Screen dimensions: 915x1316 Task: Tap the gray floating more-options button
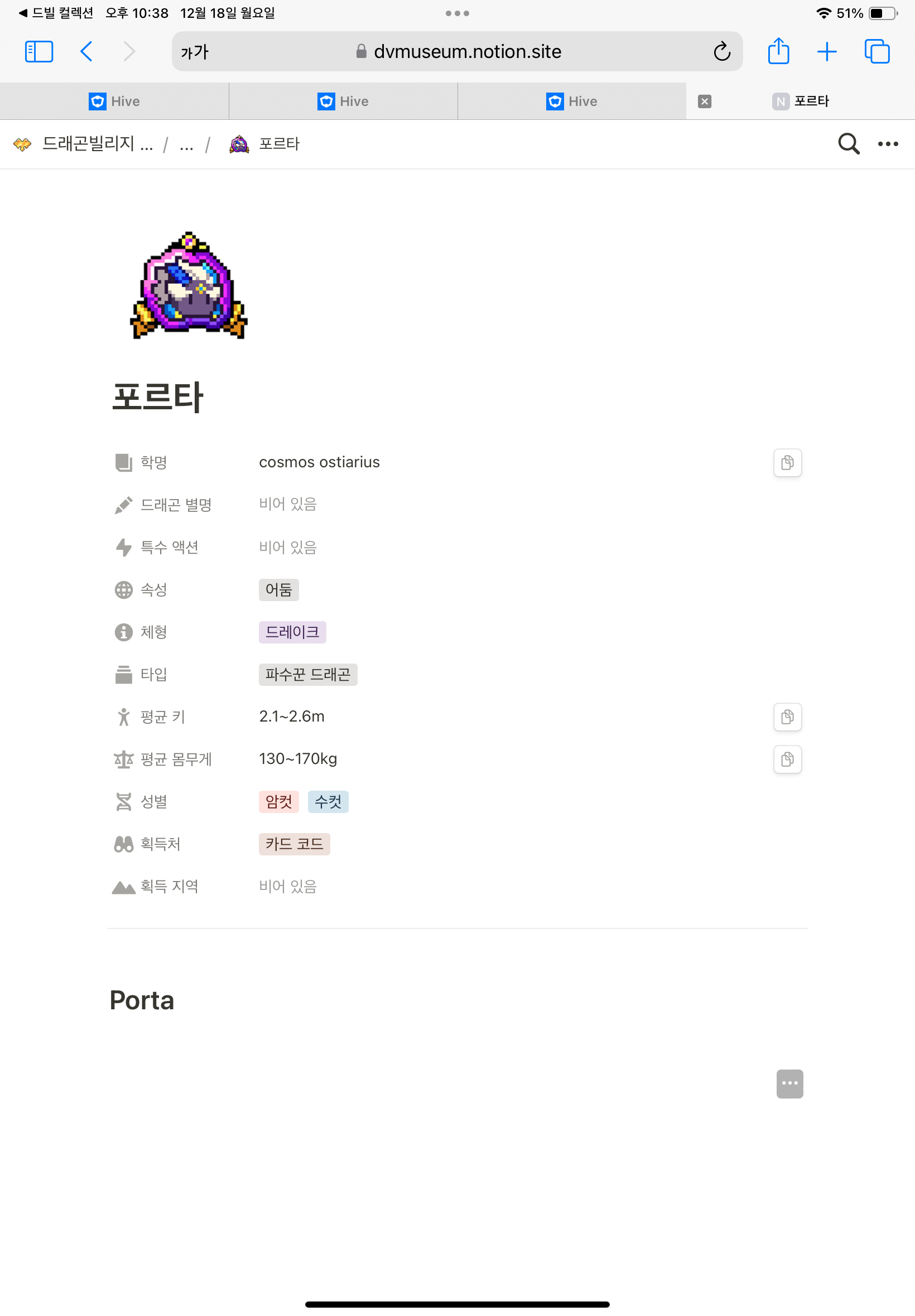(789, 1083)
